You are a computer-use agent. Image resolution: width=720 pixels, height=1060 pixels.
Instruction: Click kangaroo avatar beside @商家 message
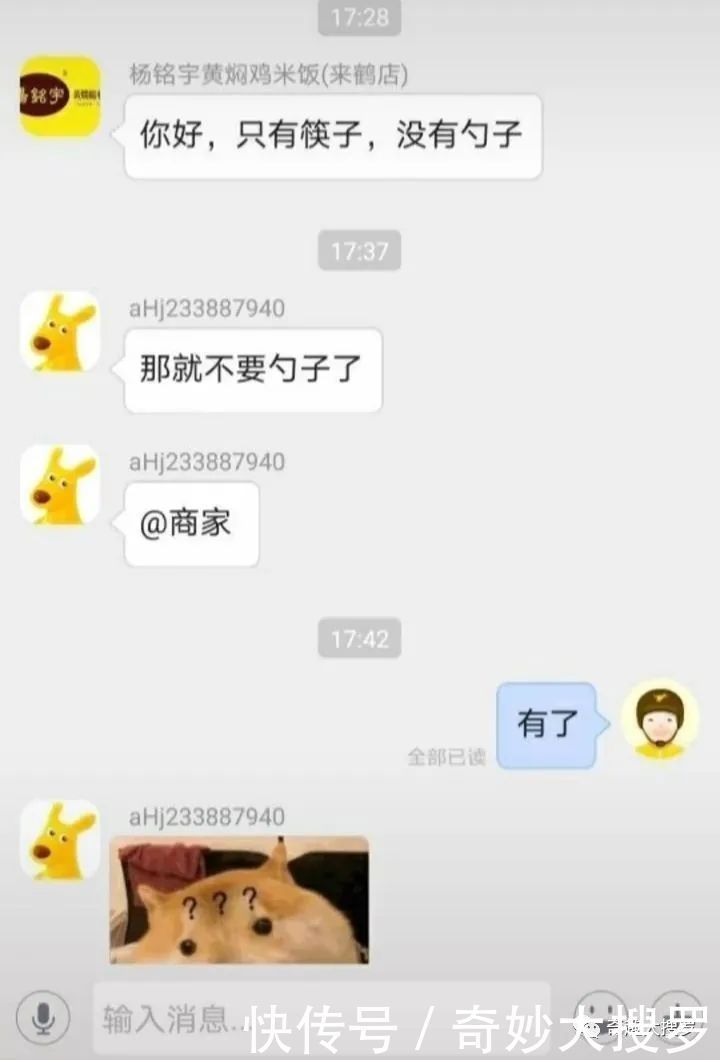pyautogui.click(x=57, y=485)
